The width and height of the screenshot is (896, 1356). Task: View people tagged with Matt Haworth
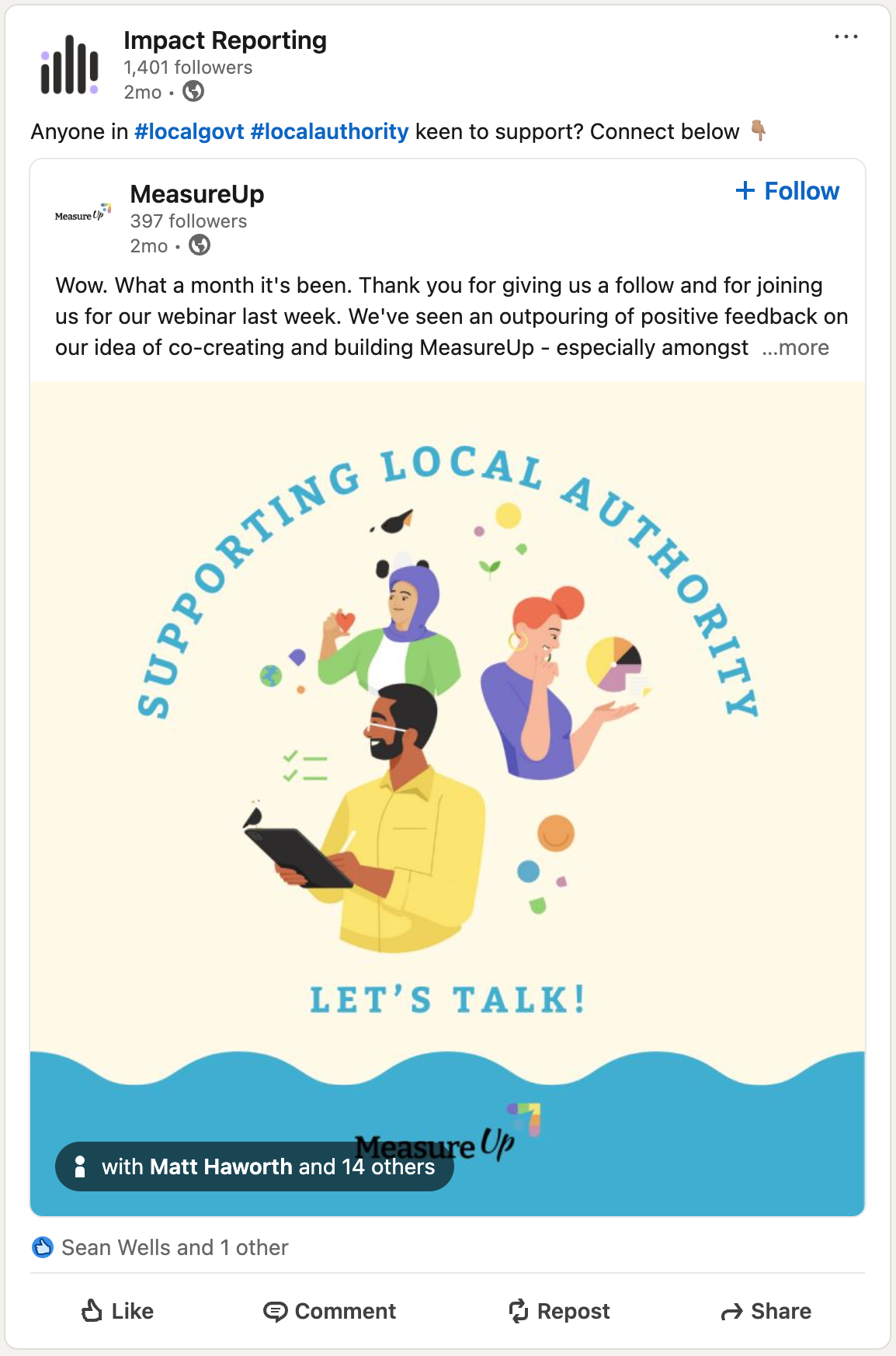255,1167
